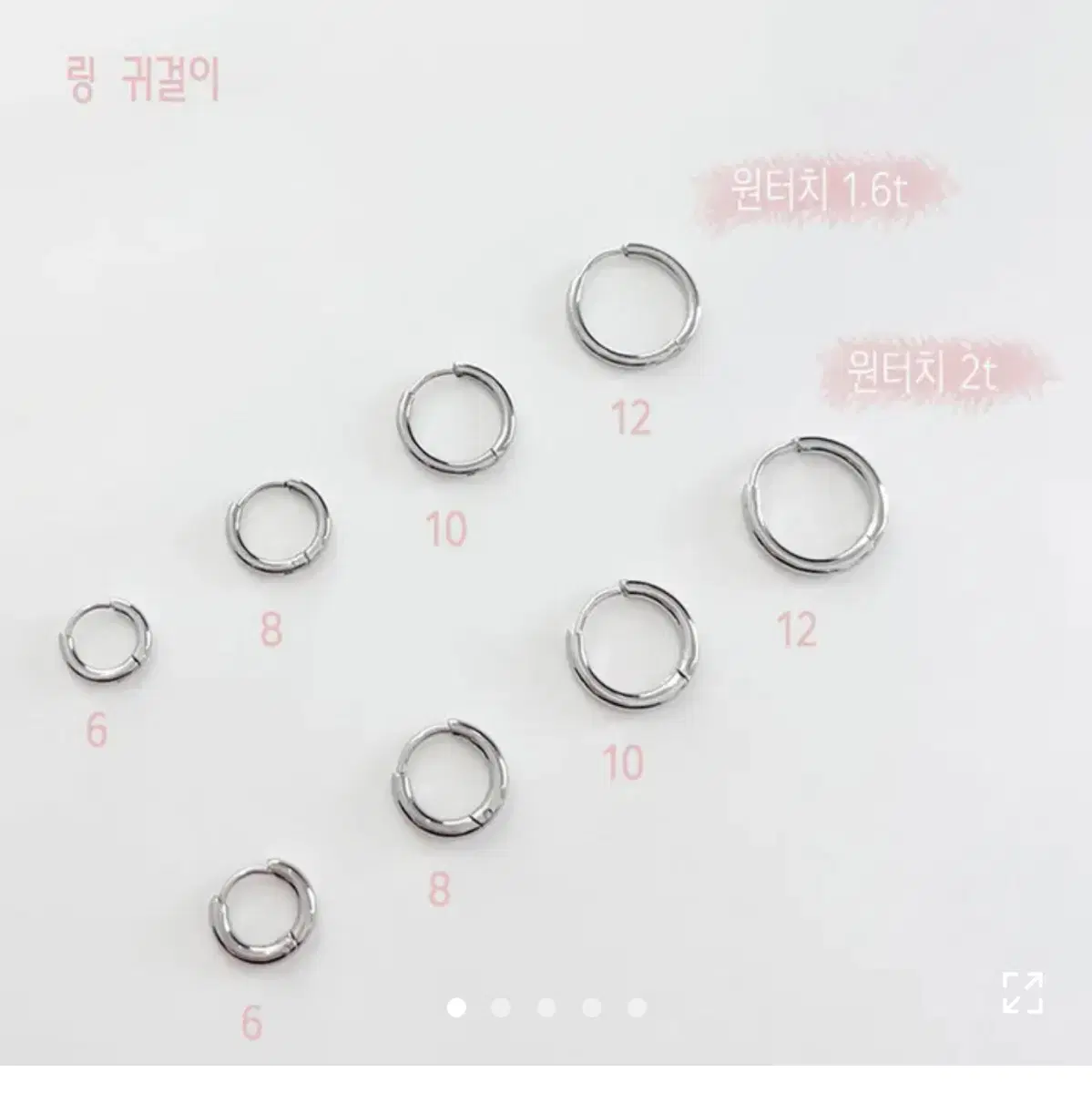
Task: Click the size 10 label text
Action: 446,526
